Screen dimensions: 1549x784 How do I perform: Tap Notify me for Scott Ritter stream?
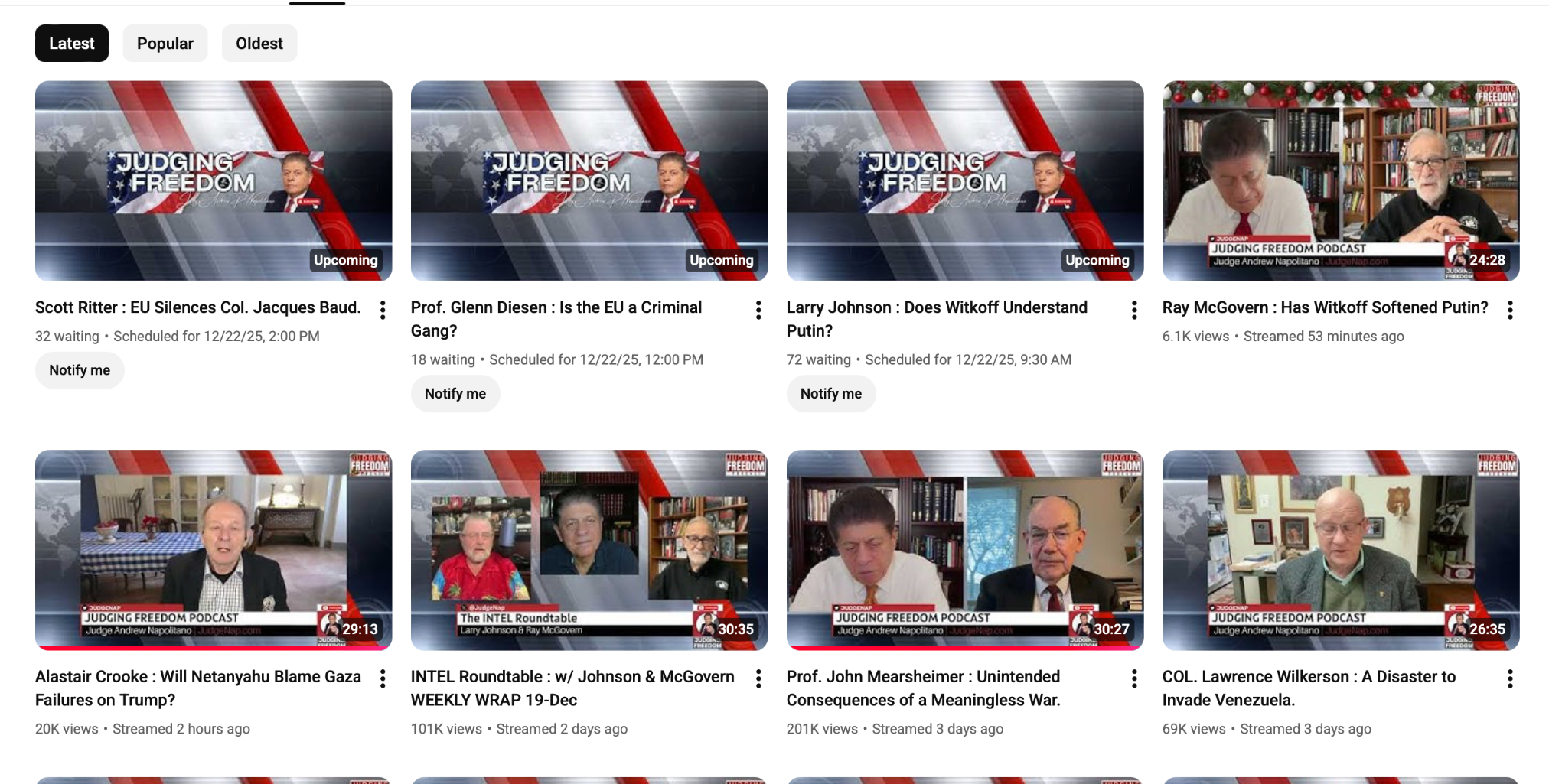tap(80, 370)
